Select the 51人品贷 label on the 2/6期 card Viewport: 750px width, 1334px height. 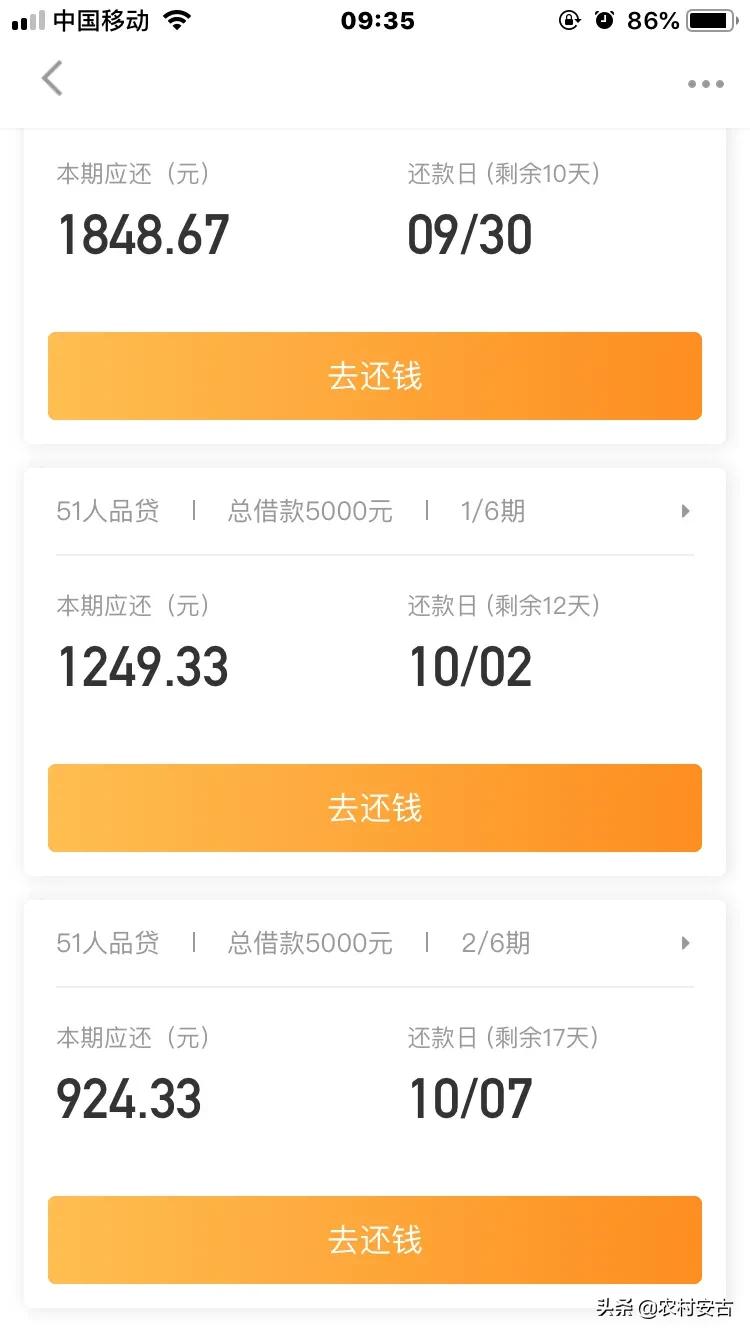pyautogui.click(x=107, y=943)
